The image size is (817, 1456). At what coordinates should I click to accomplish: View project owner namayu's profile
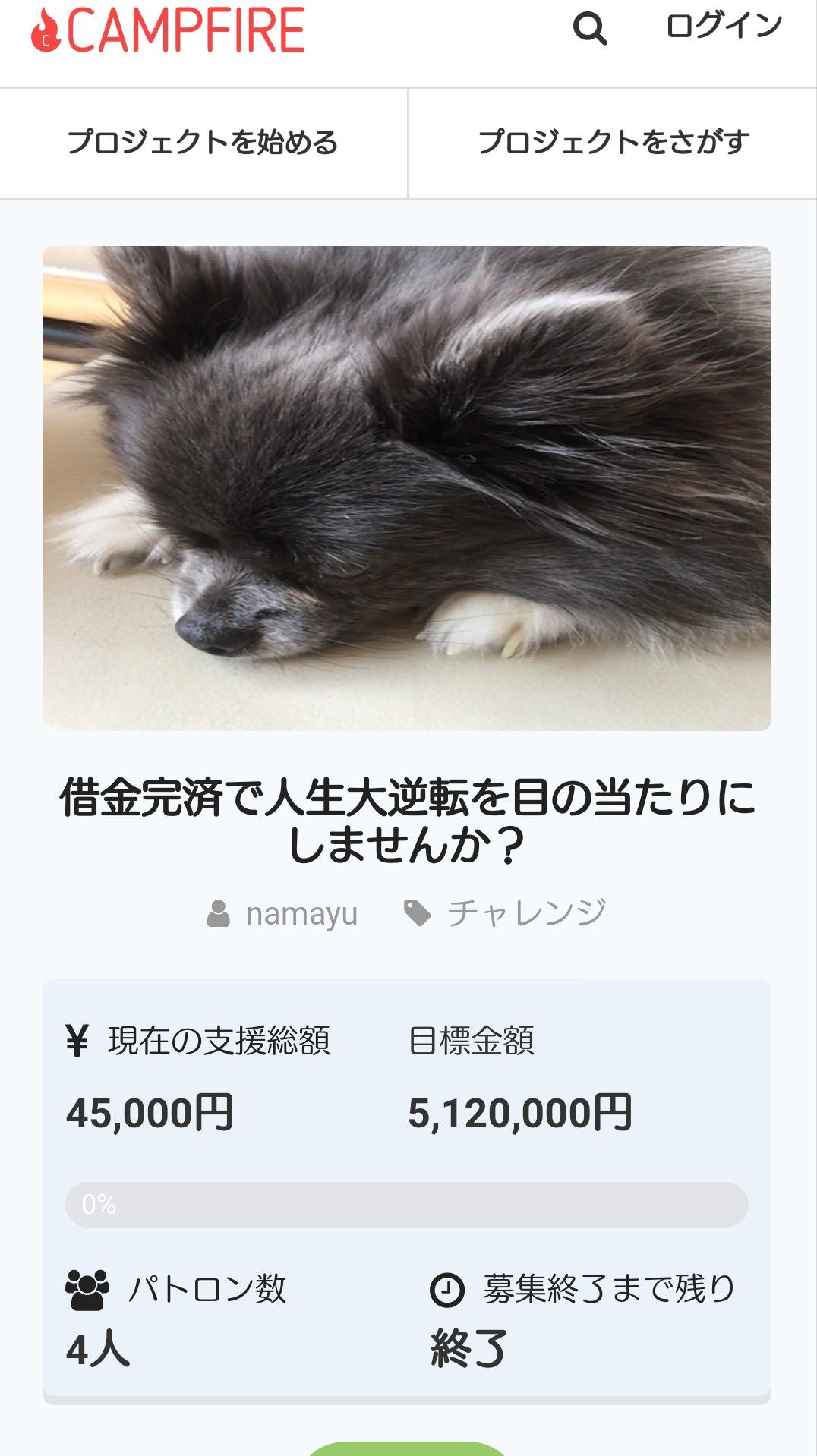(301, 913)
